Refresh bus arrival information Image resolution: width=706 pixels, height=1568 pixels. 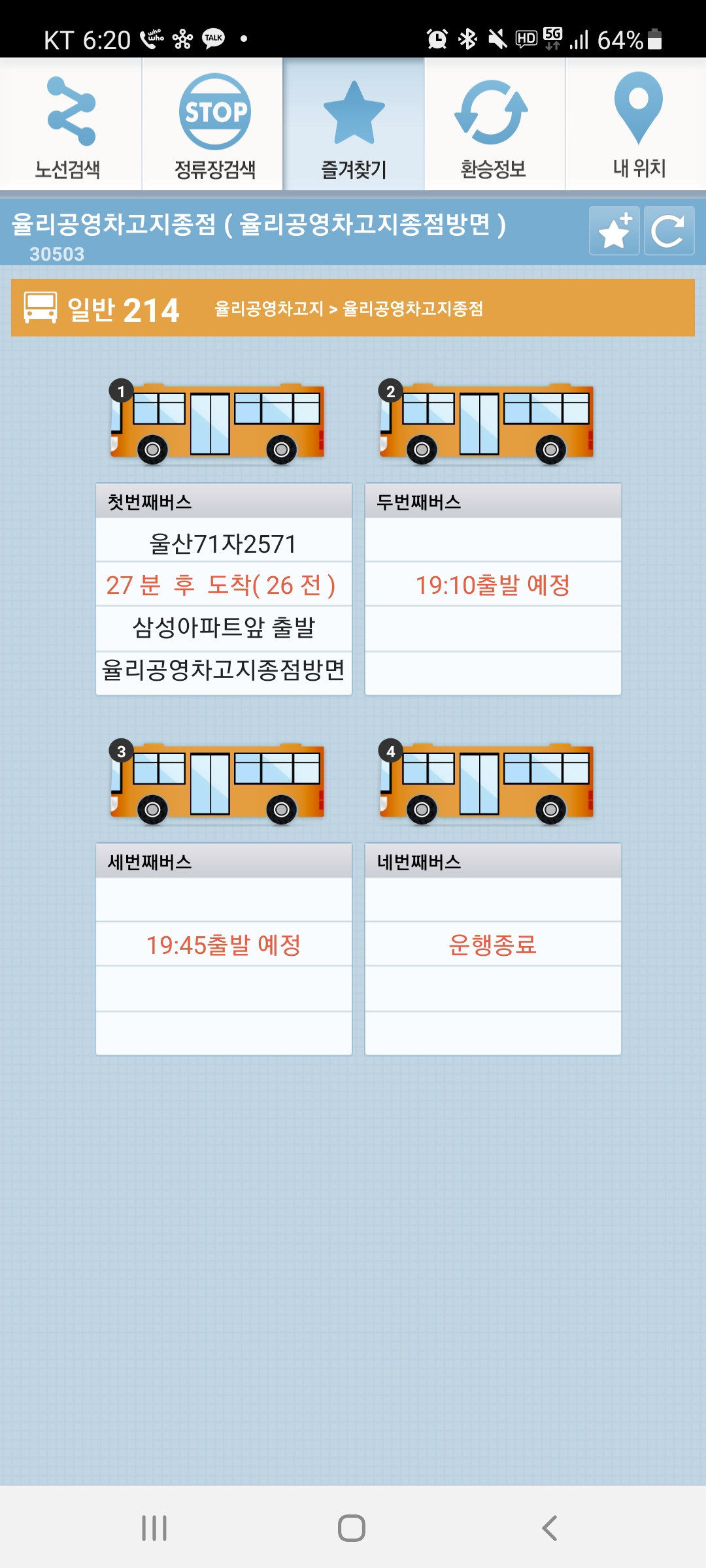[x=668, y=231]
